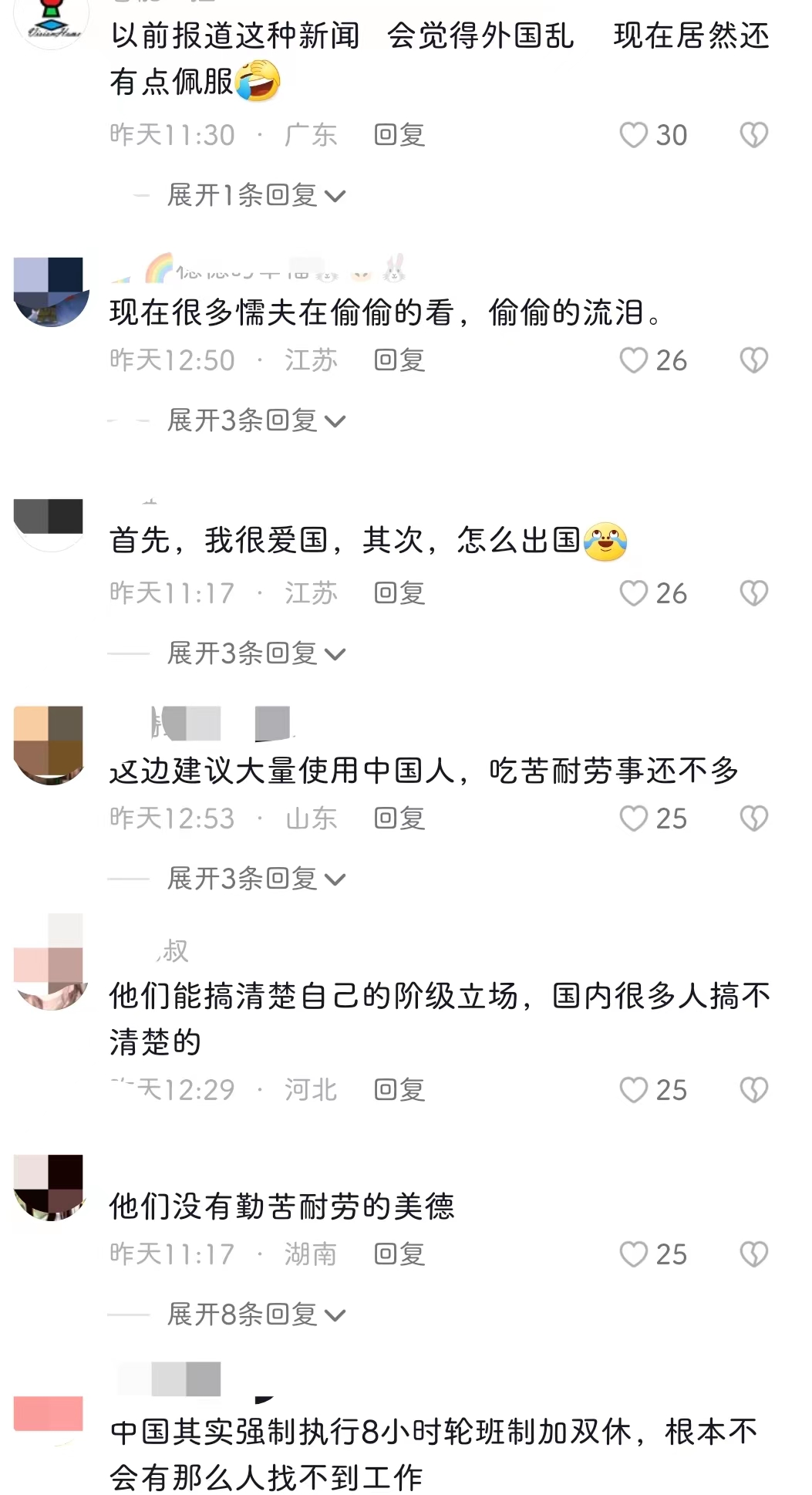Tap the dislike icon on the Jiangsu 12:50 comment
Screen dimensions: 812x1495
(753, 359)
